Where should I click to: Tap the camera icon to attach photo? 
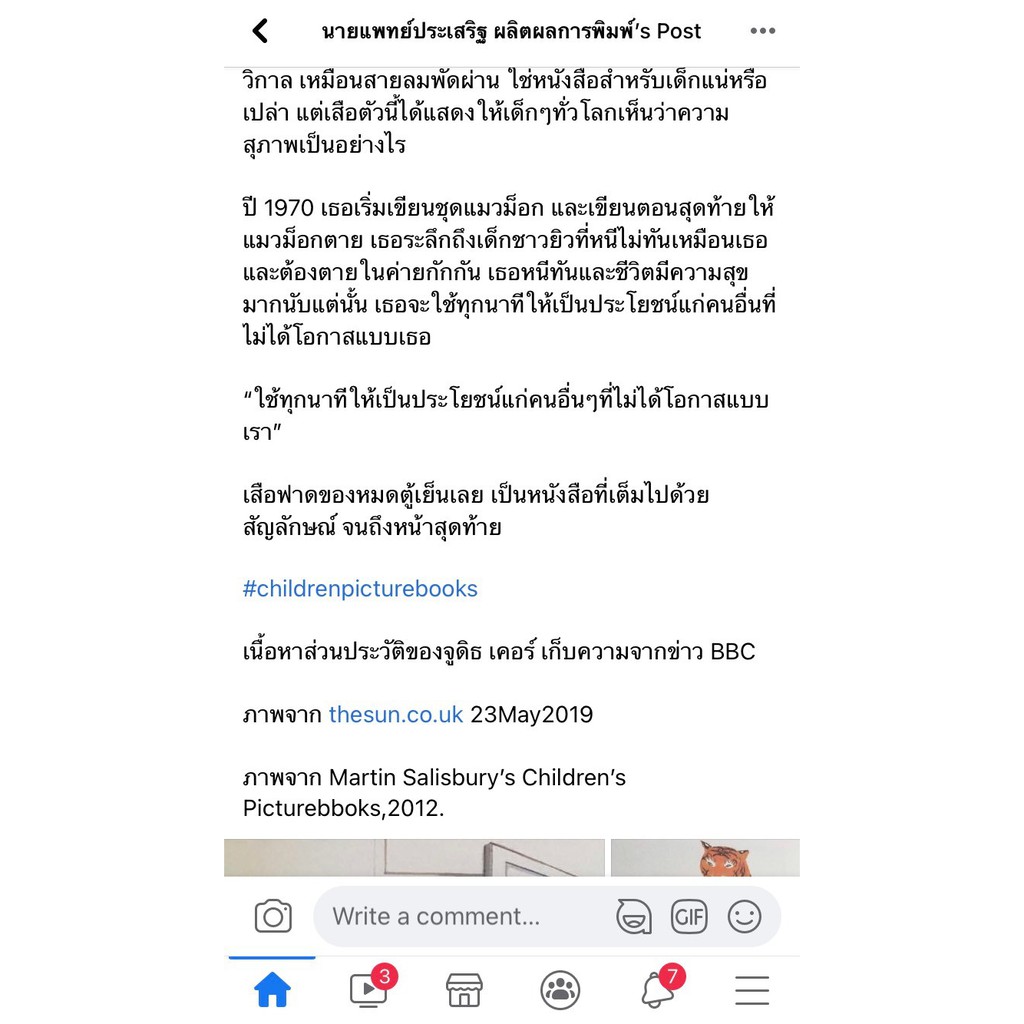[x=273, y=916]
